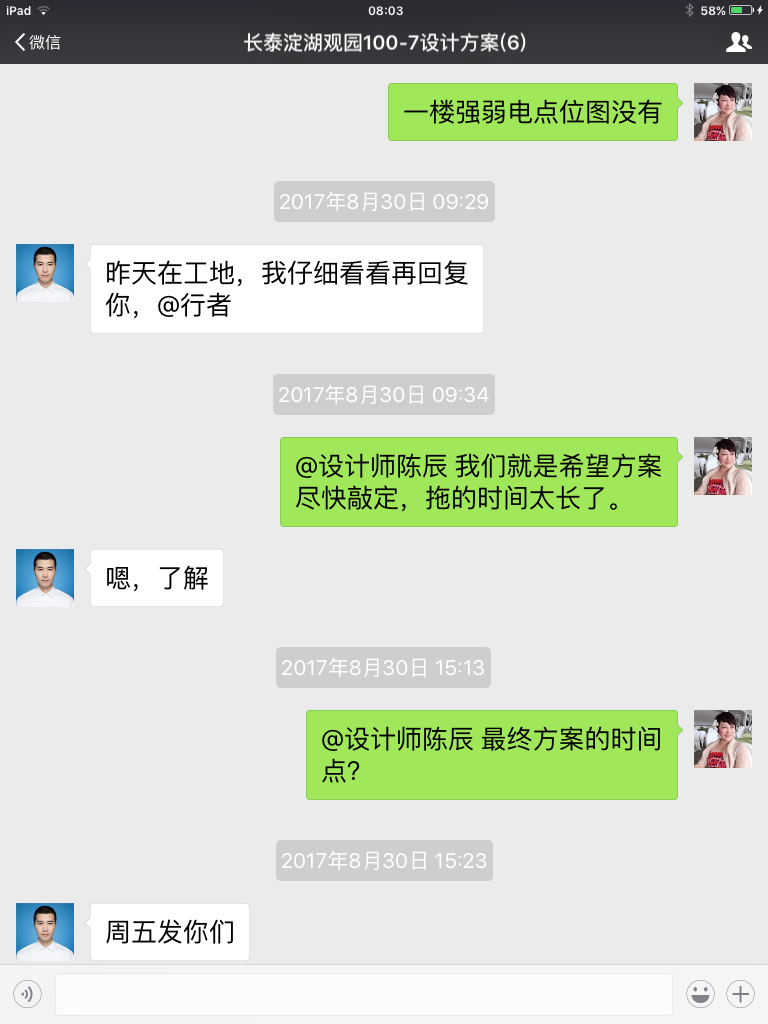Open the plus attachment menu
The width and height of the screenshot is (768, 1024).
tap(740, 994)
